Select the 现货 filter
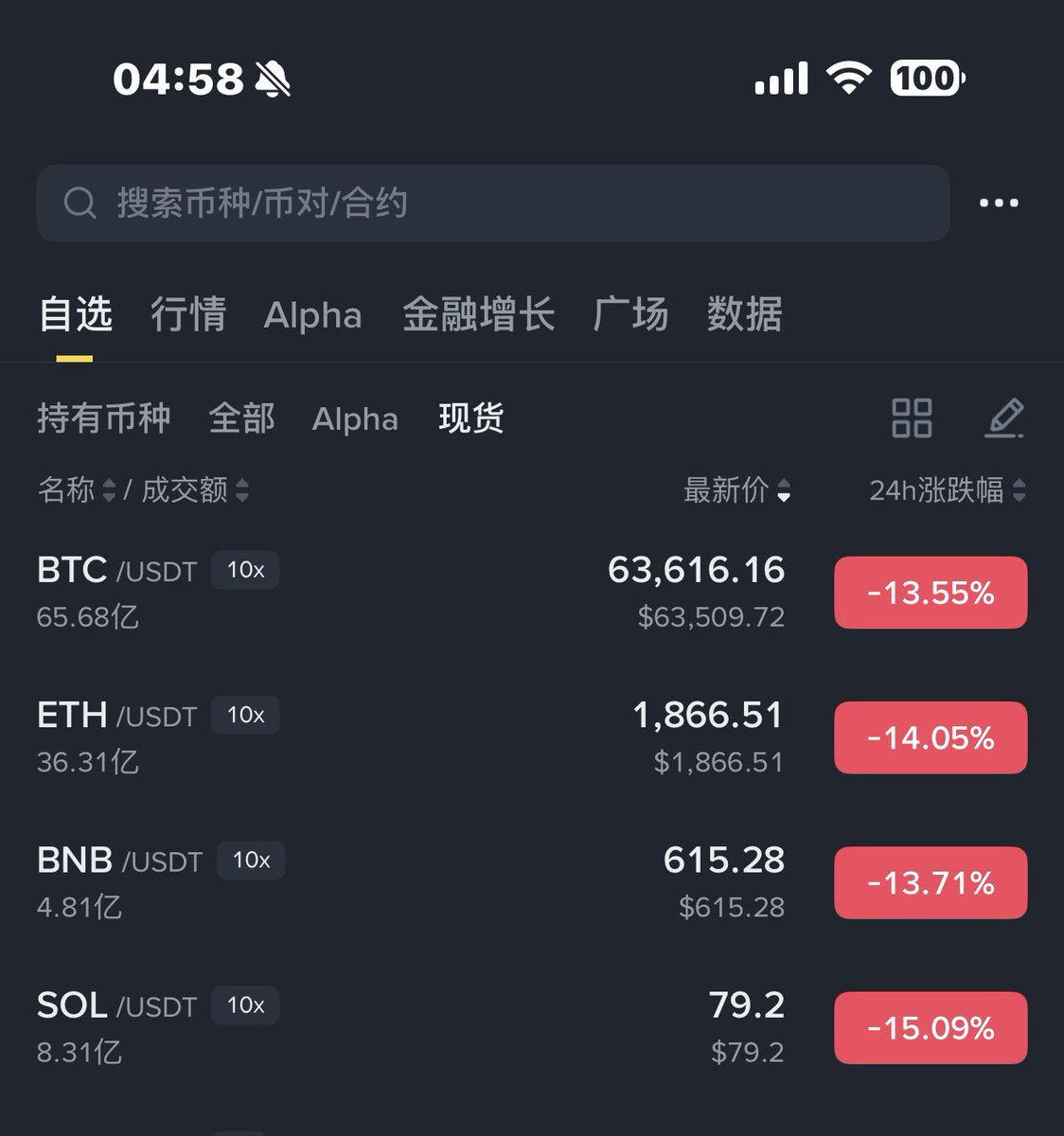 pos(471,417)
